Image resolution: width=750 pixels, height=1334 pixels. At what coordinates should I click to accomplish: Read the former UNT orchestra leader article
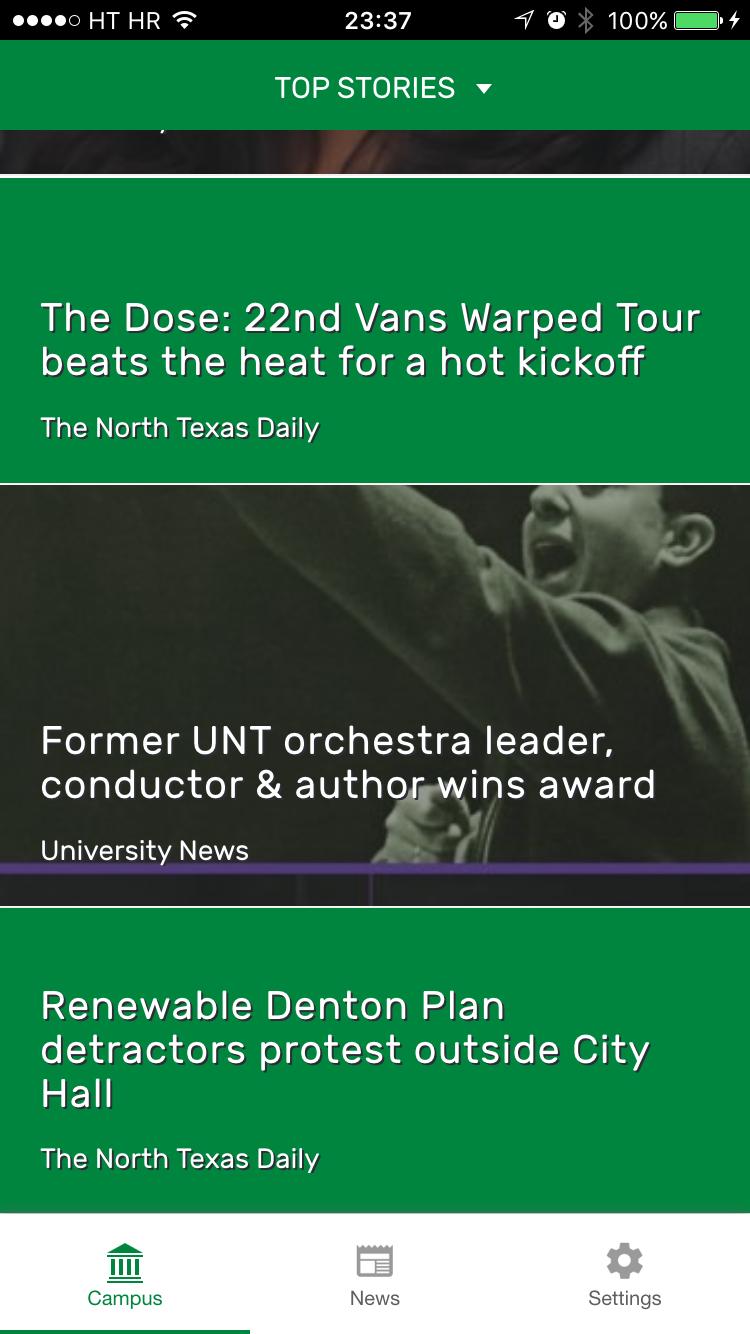[348, 762]
